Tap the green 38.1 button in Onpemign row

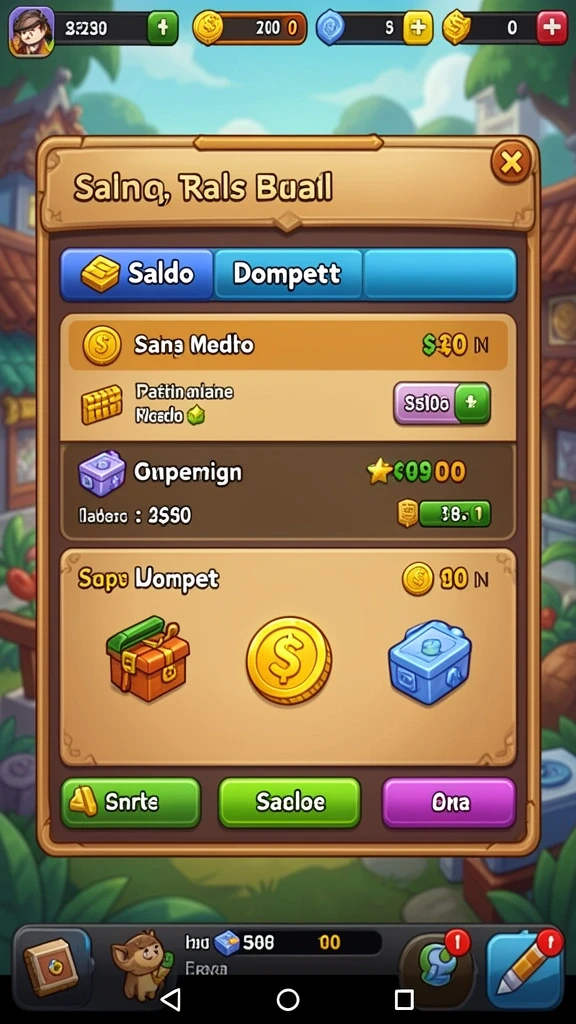(455, 514)
